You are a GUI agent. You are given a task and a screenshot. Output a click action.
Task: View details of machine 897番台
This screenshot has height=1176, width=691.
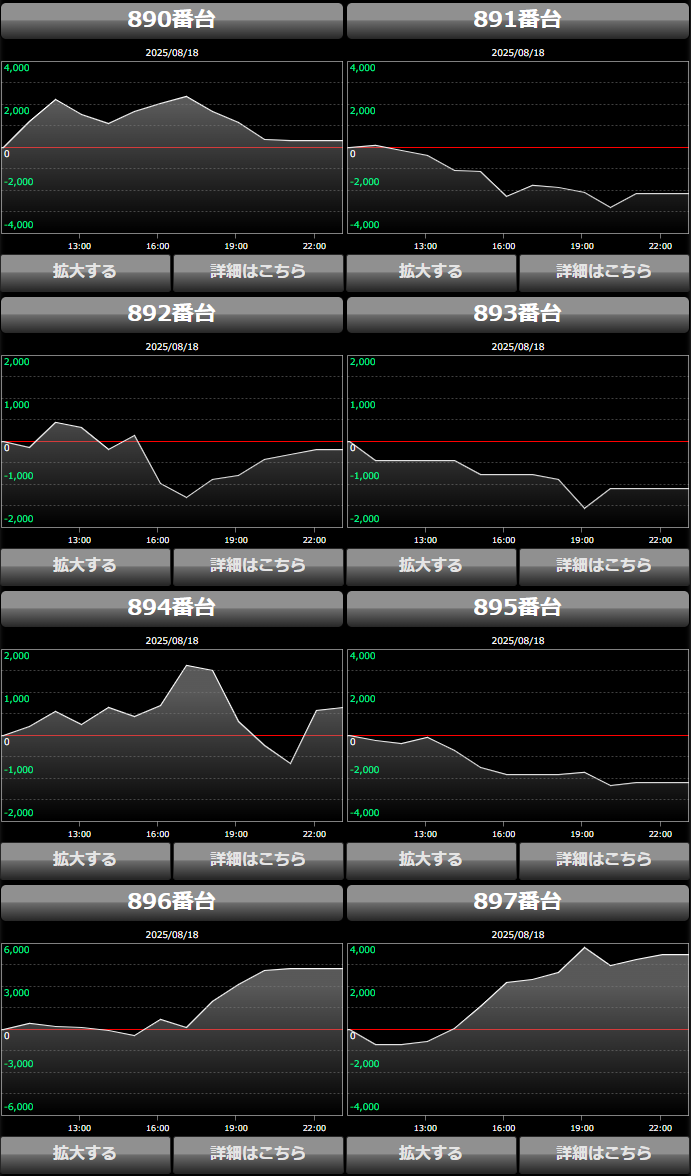click(604, 1155)
